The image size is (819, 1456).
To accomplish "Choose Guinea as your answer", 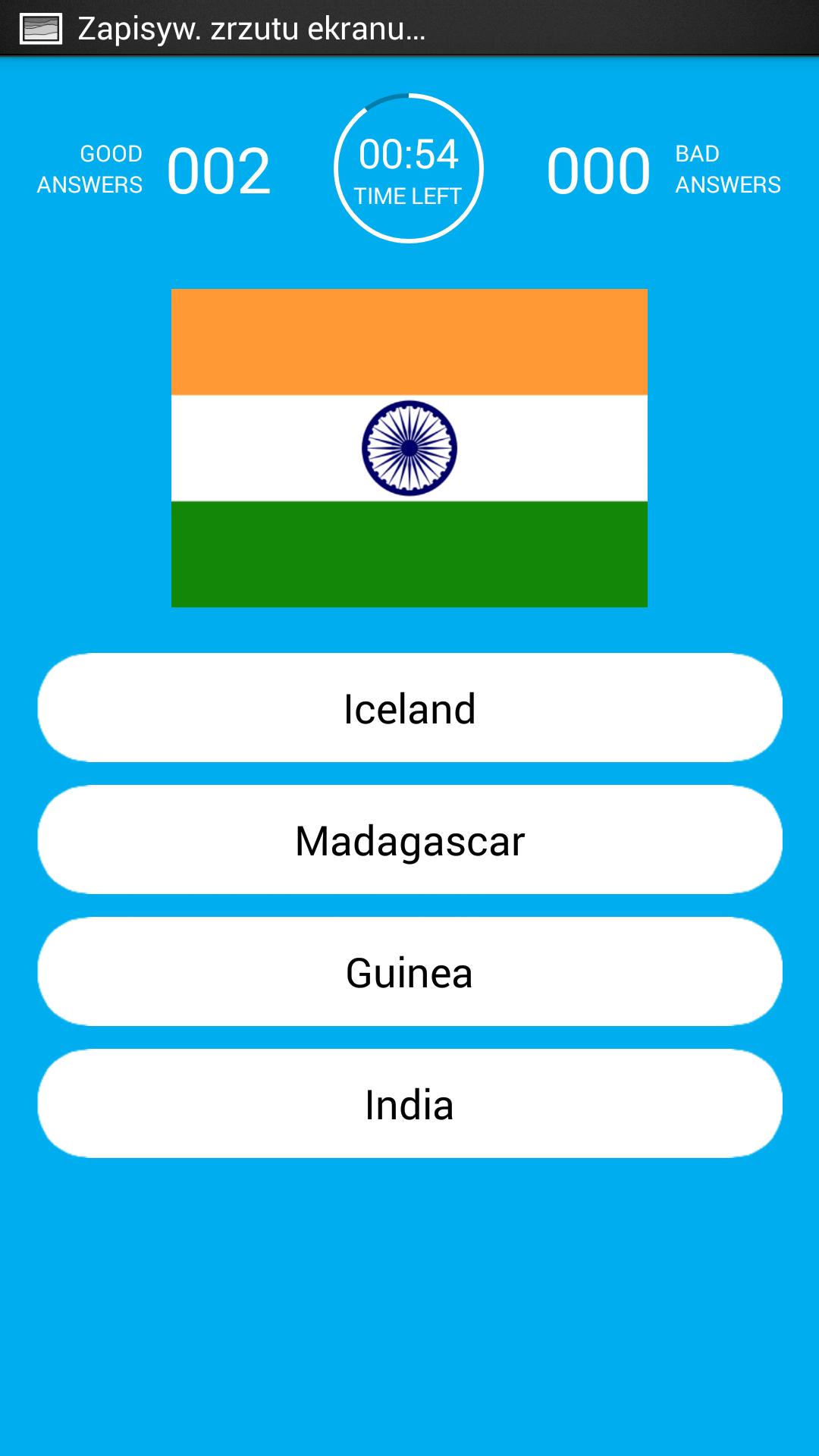I will [x=409, y=971].
